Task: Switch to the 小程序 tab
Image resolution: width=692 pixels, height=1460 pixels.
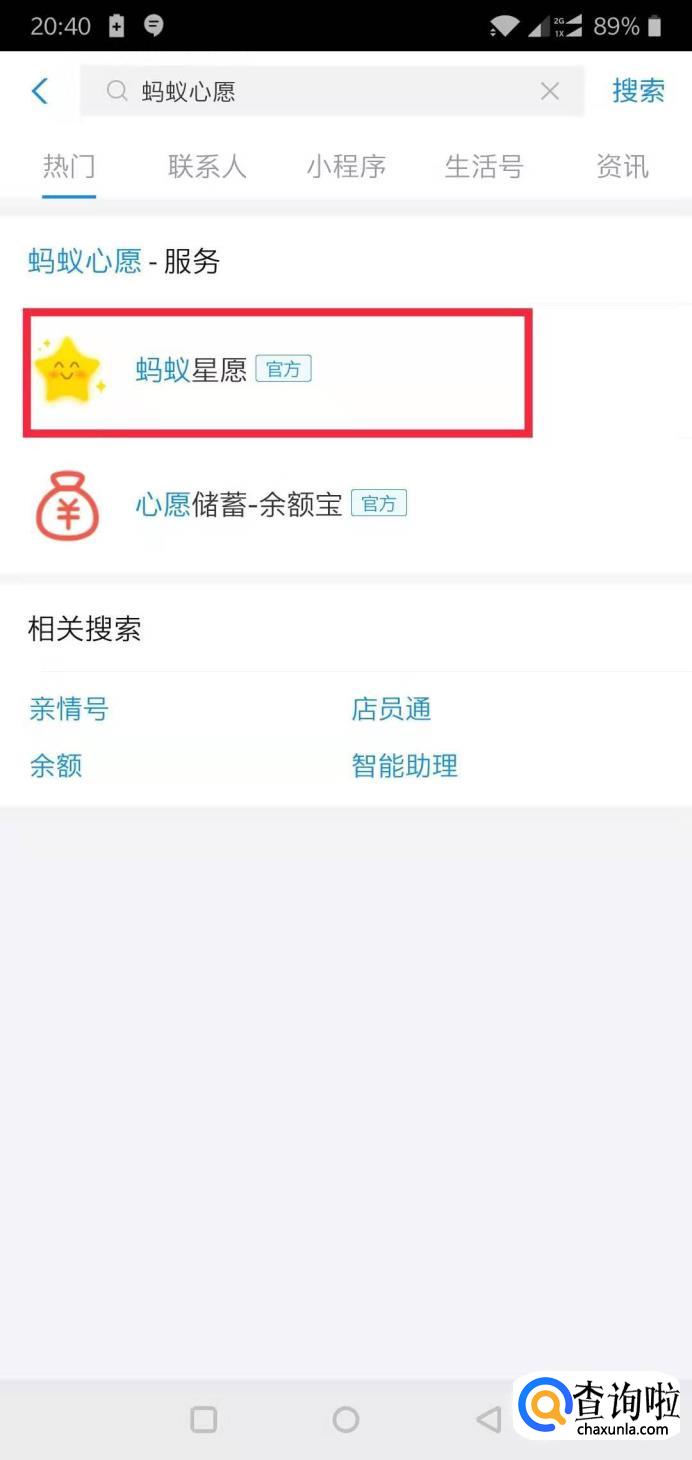Action: [x=346, y=166]
